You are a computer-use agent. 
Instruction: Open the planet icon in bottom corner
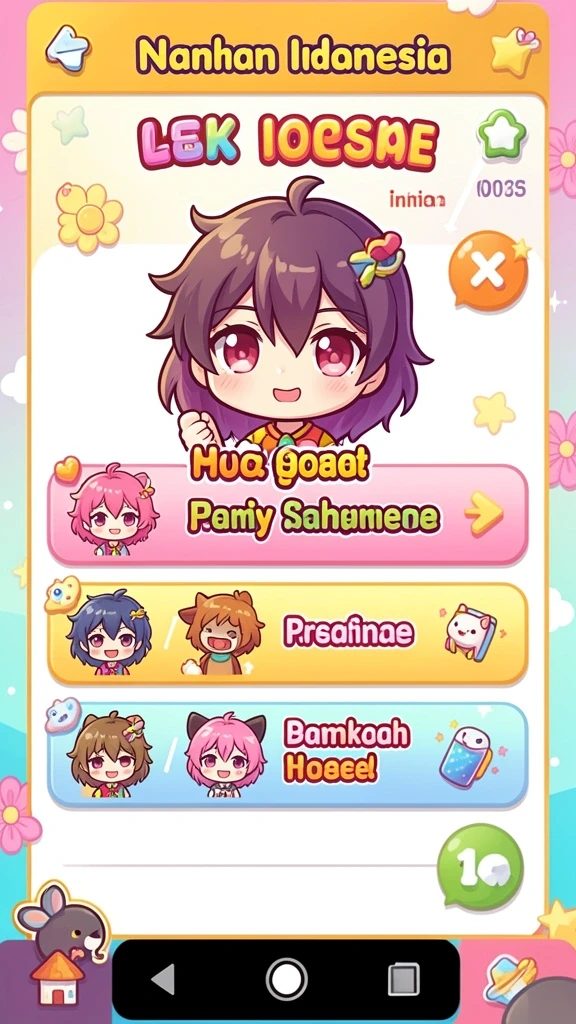513,980
